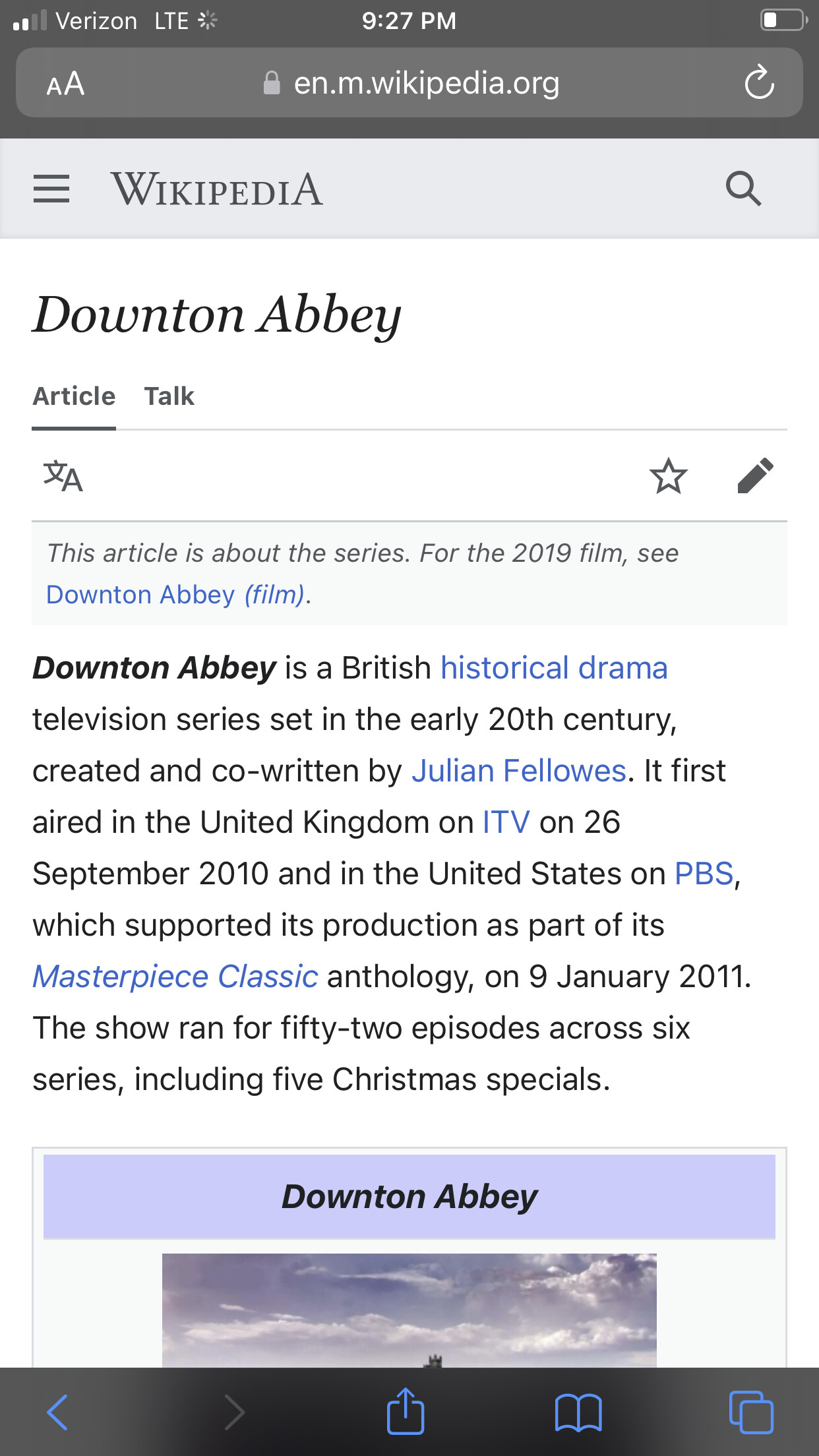Show all open Safari tabs
Image resolution: width=819 pixels, height=1456 pixels.
coord(751,1412)
